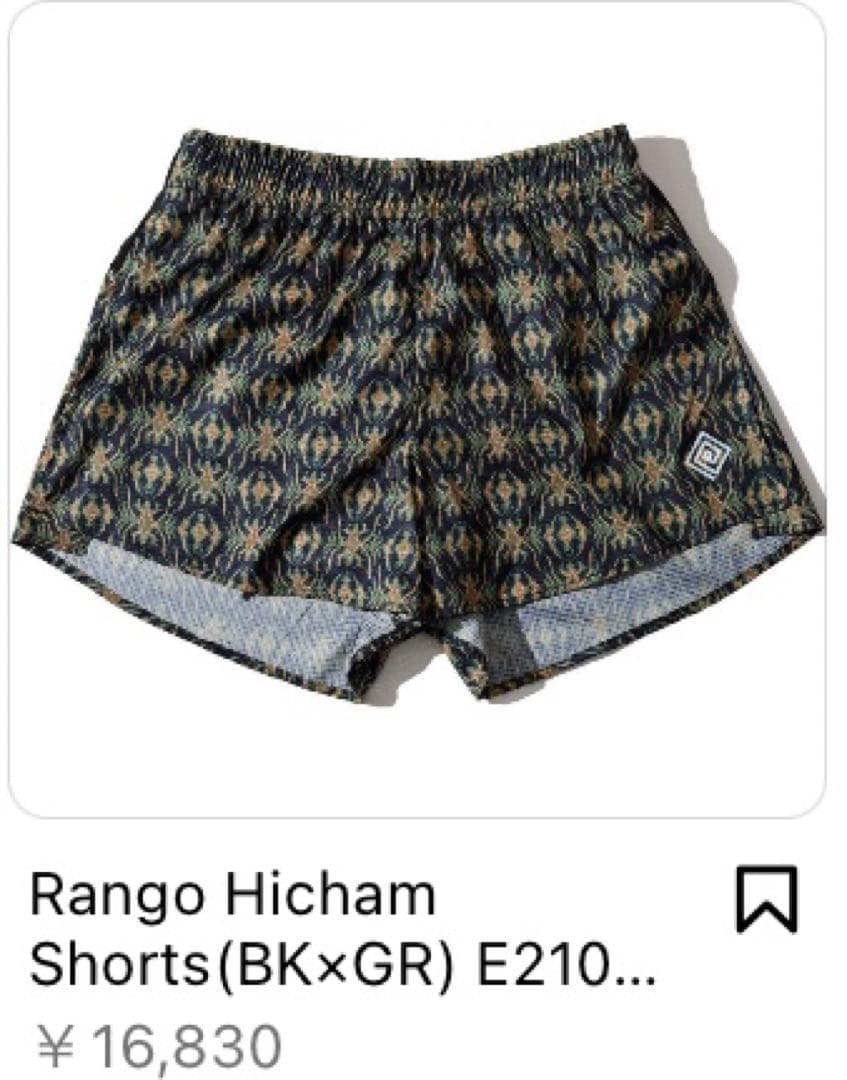Bookmark the Rango Hicham Shorts item

(x=767, y=899)
